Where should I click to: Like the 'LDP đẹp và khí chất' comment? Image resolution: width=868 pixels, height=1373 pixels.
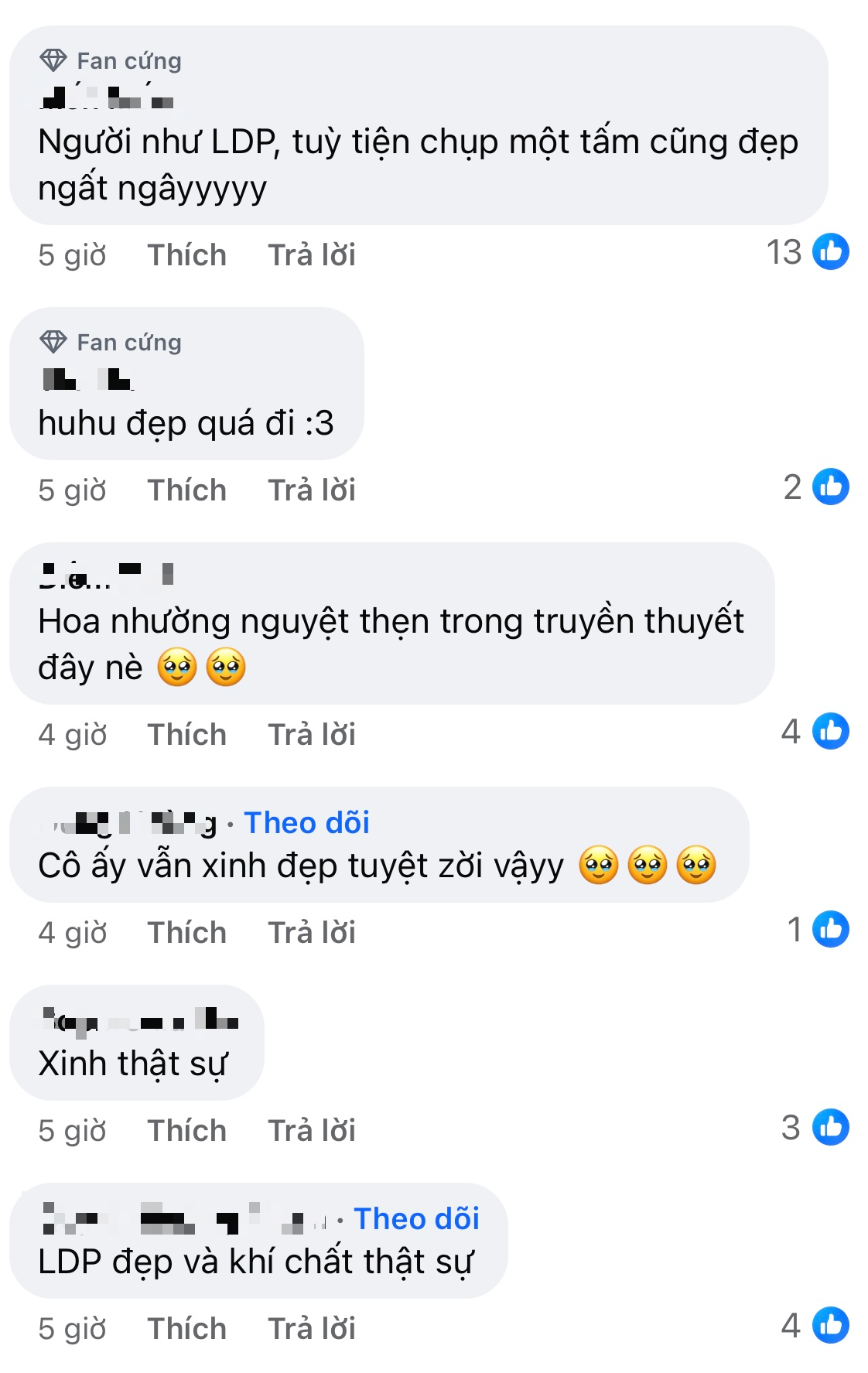click(x=186, y=1329)
